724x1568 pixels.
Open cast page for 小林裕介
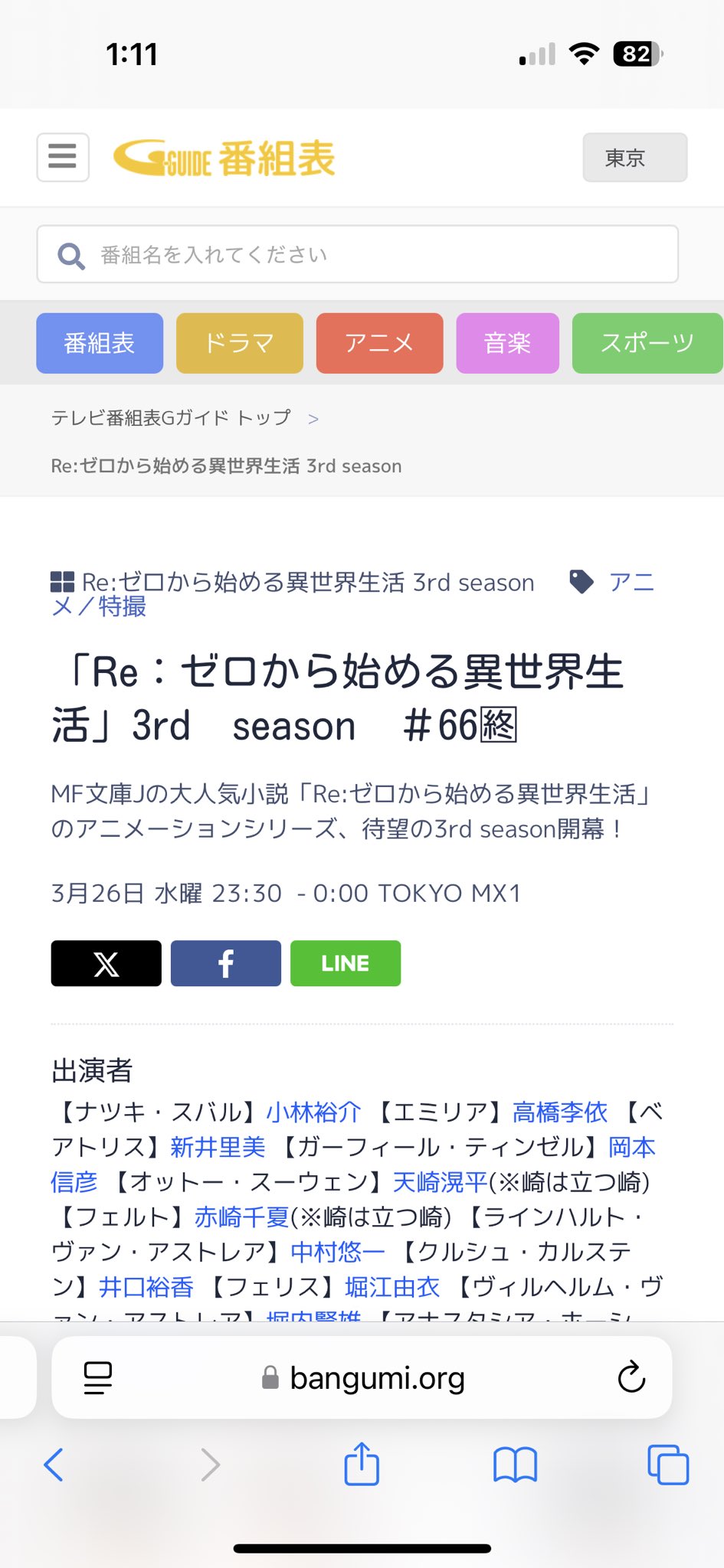(x=313, y=1112)
